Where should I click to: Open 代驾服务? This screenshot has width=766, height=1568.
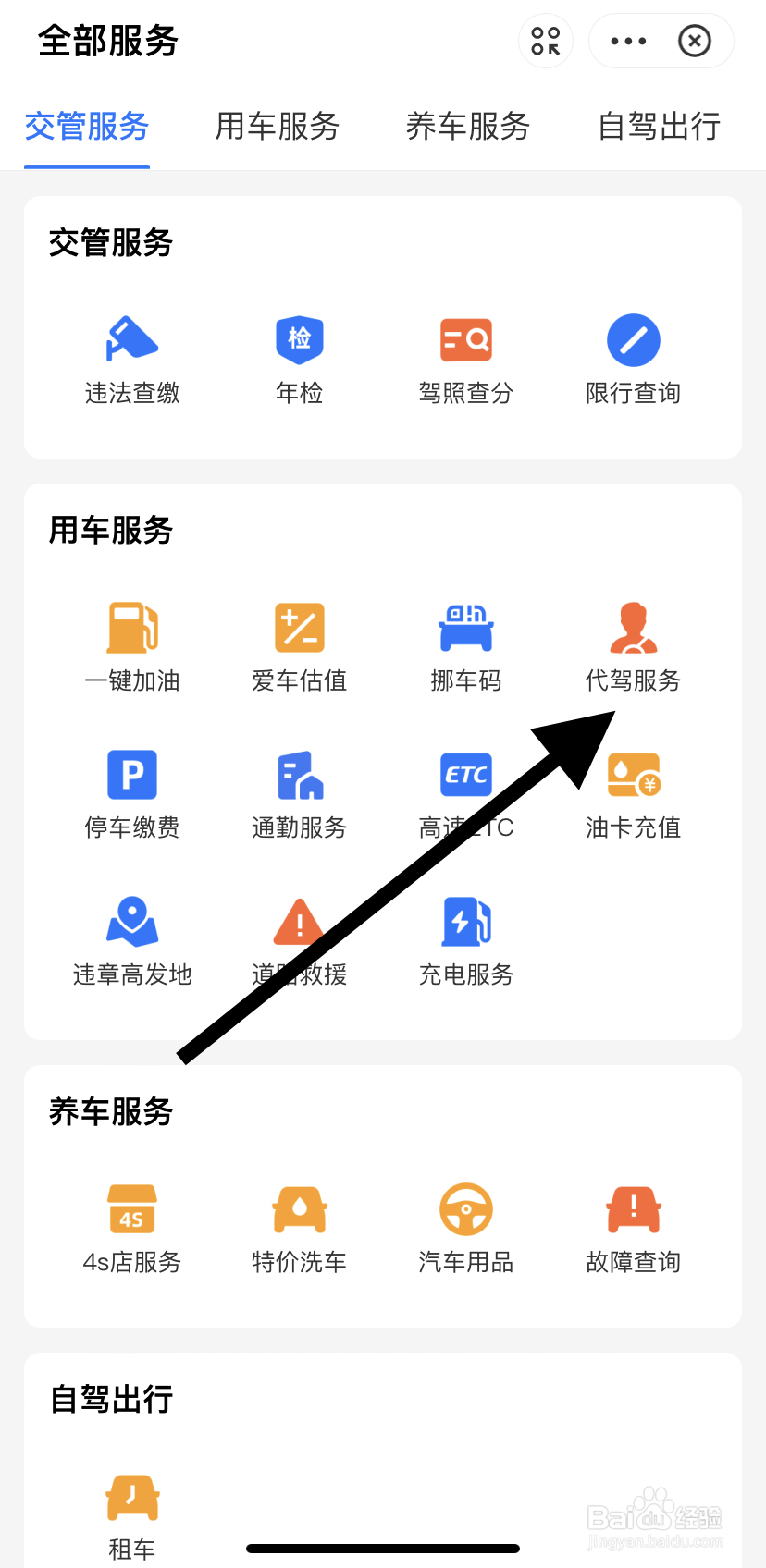(x=634, y=648)
